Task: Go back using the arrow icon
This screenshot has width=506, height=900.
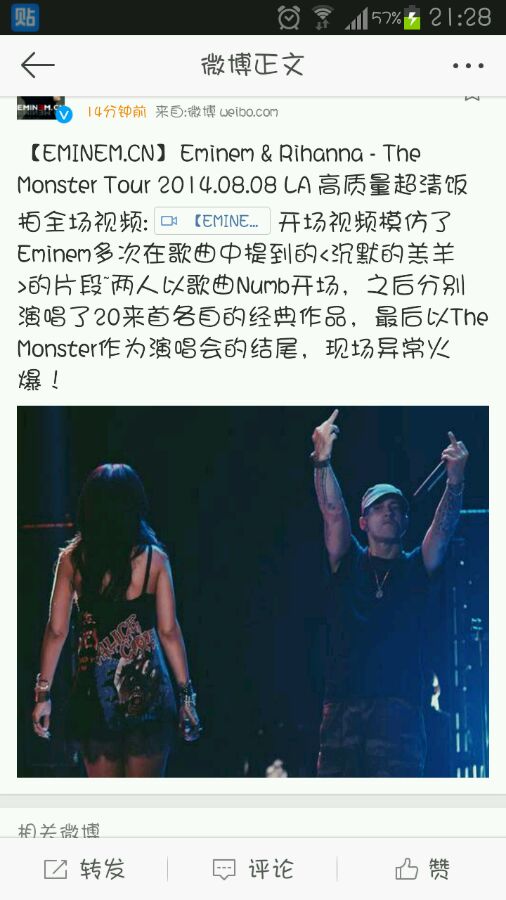Action: (37, 65)
